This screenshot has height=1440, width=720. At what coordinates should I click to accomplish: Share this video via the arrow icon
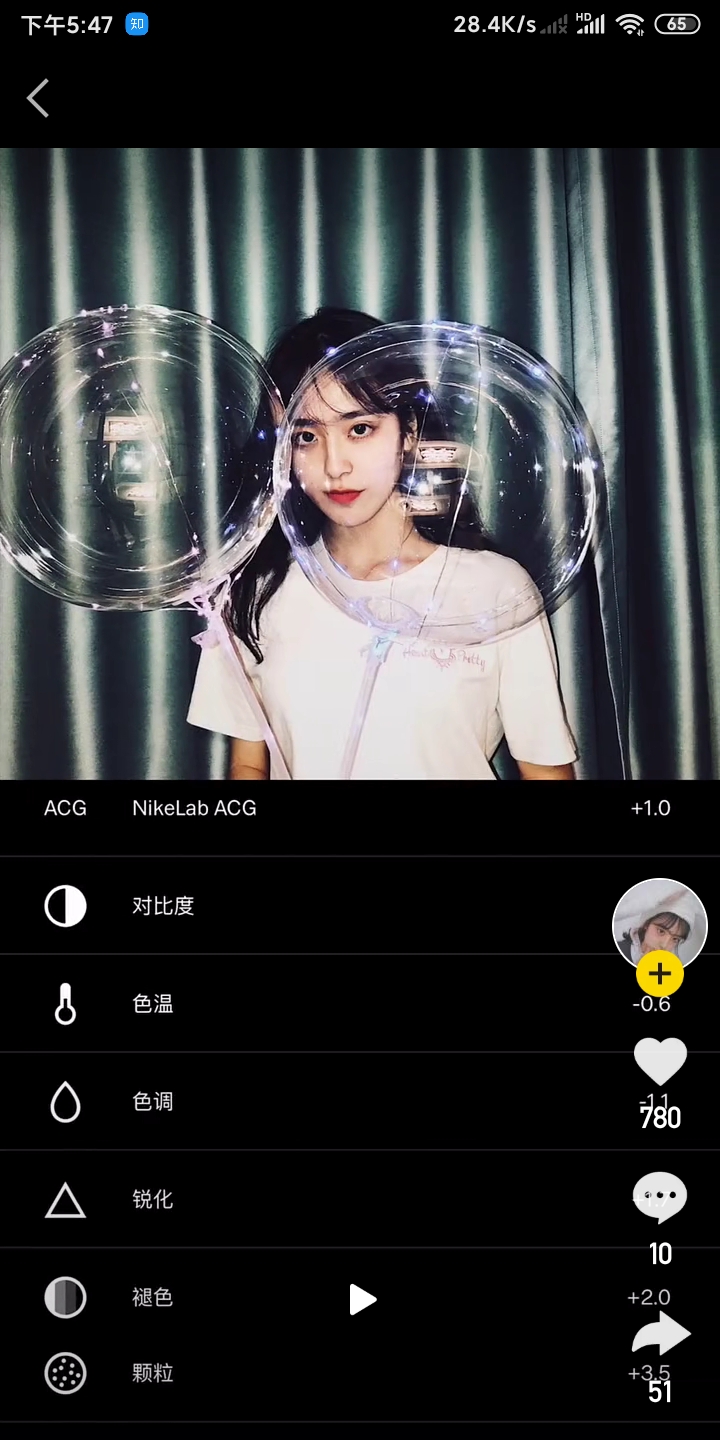(x=660, y=1334)
